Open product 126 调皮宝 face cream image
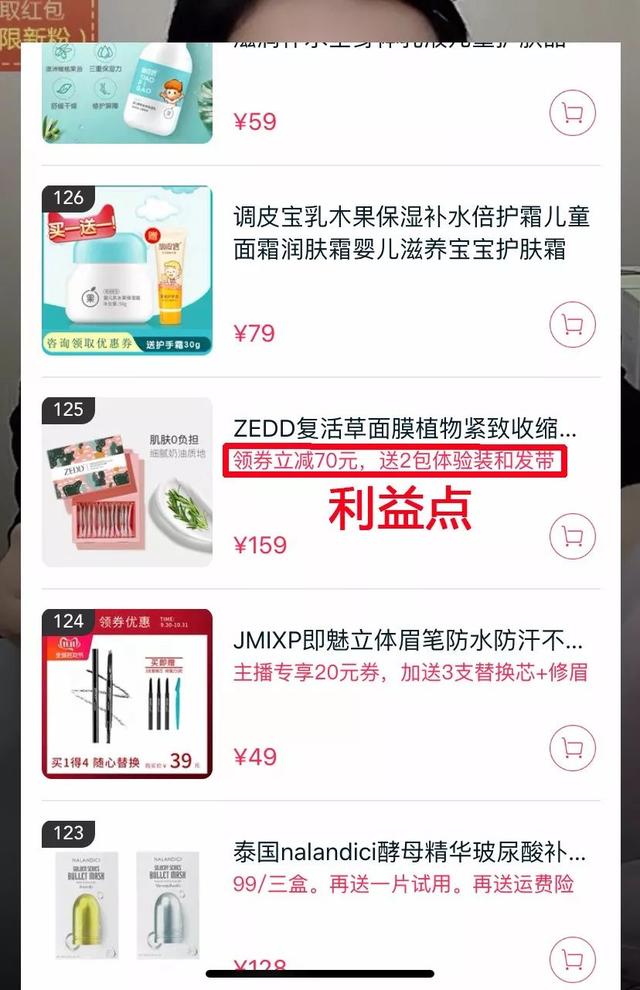The width and height of the screenshot is (640, 990). tap(127, 270)
